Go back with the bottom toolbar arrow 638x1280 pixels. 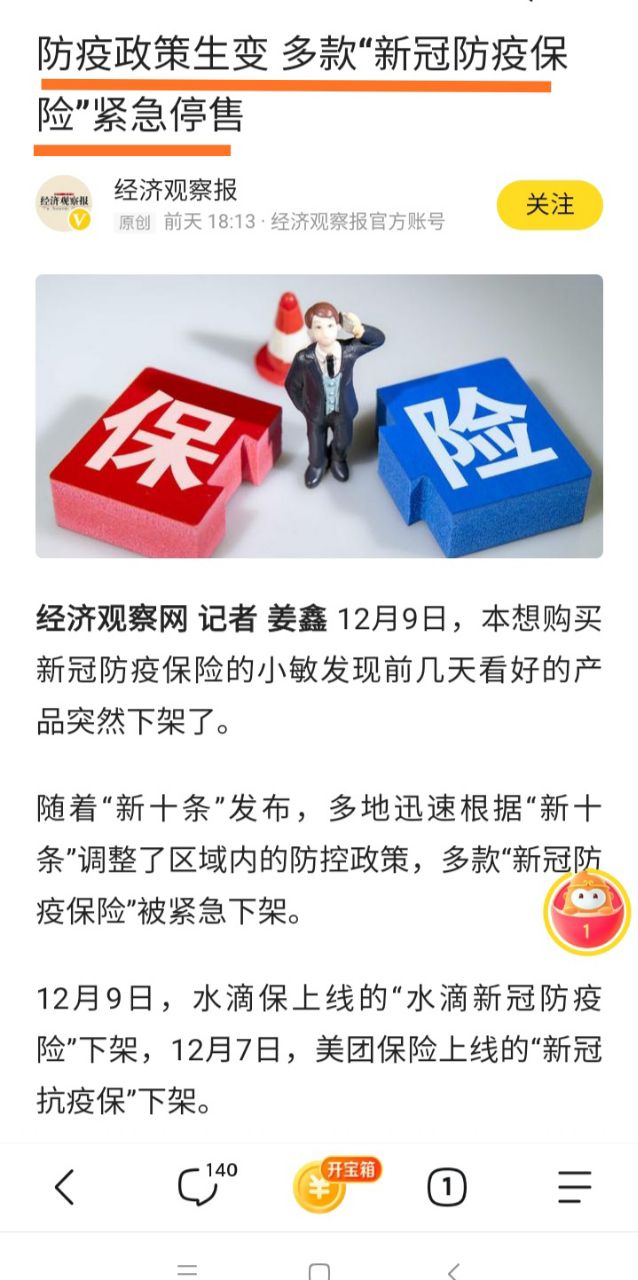point(65,1187)
